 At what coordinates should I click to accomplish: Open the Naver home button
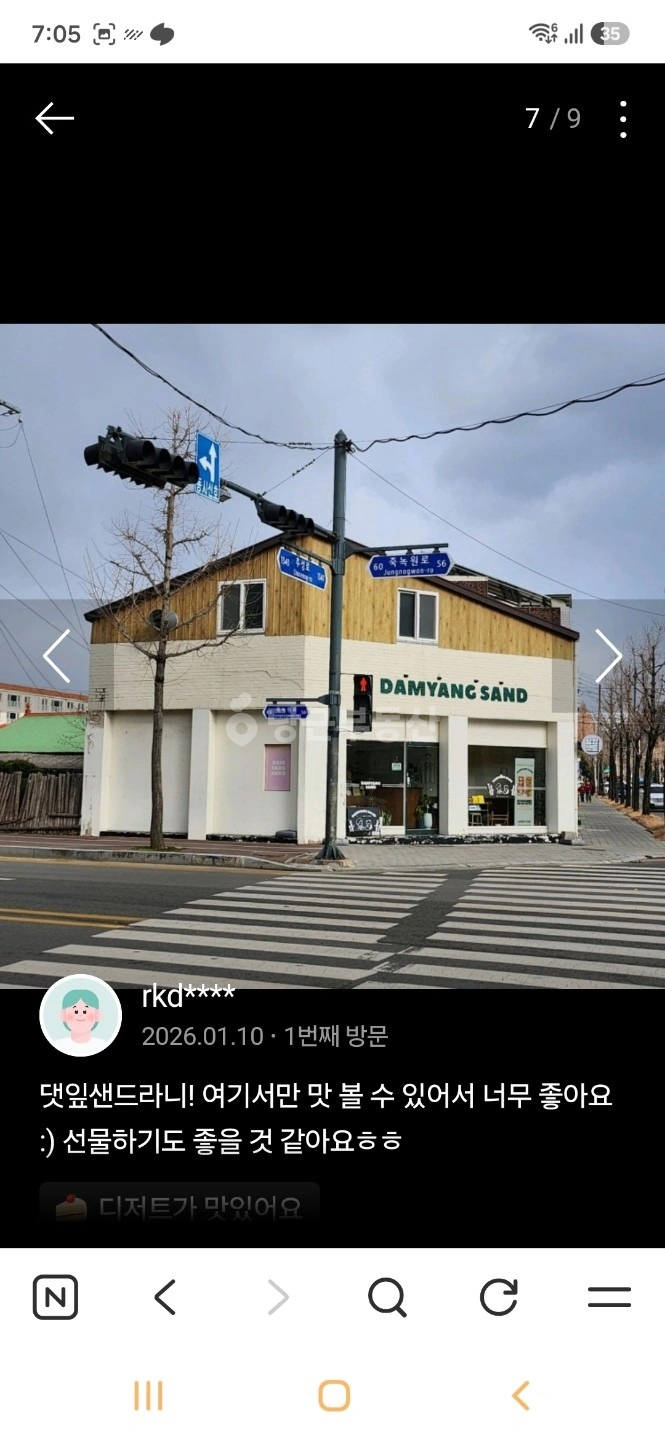[x=55, y=1298]
